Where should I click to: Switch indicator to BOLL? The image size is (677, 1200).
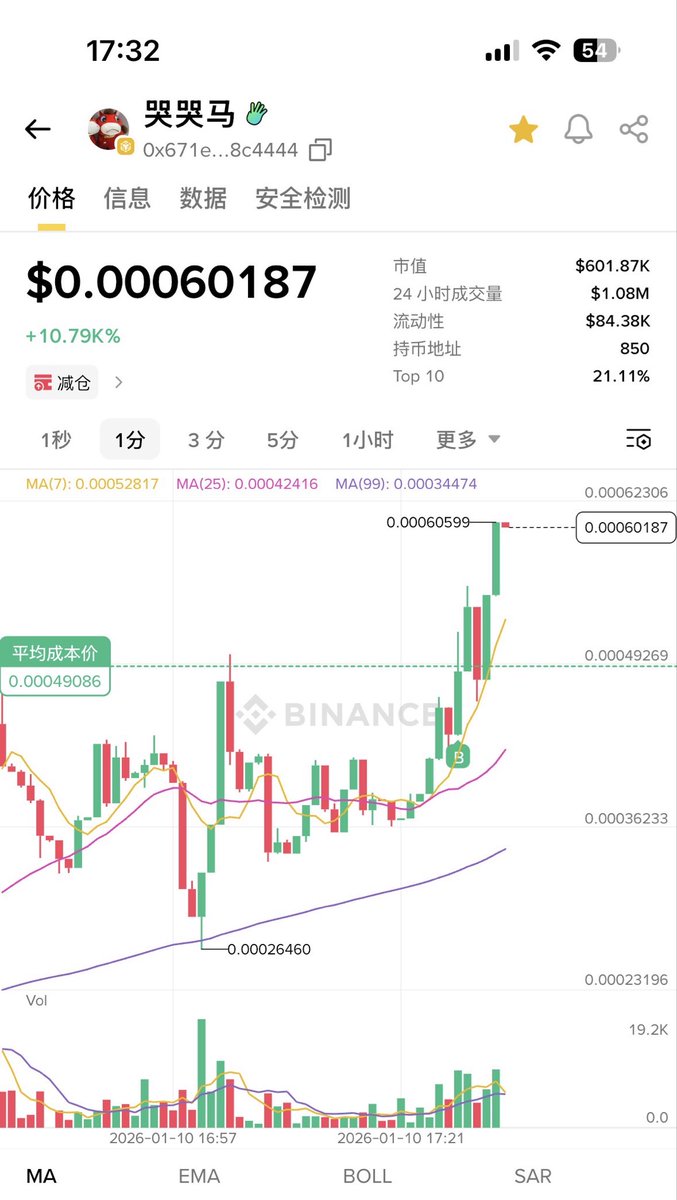click(367, 1176)
